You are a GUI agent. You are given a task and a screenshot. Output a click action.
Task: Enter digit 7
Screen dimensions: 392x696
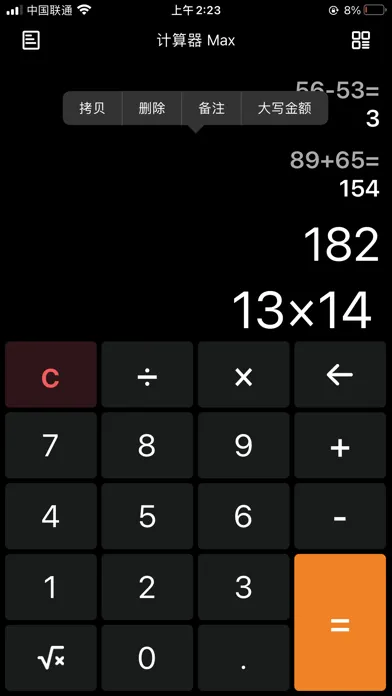pyautogui.click(x=51, y=445)
